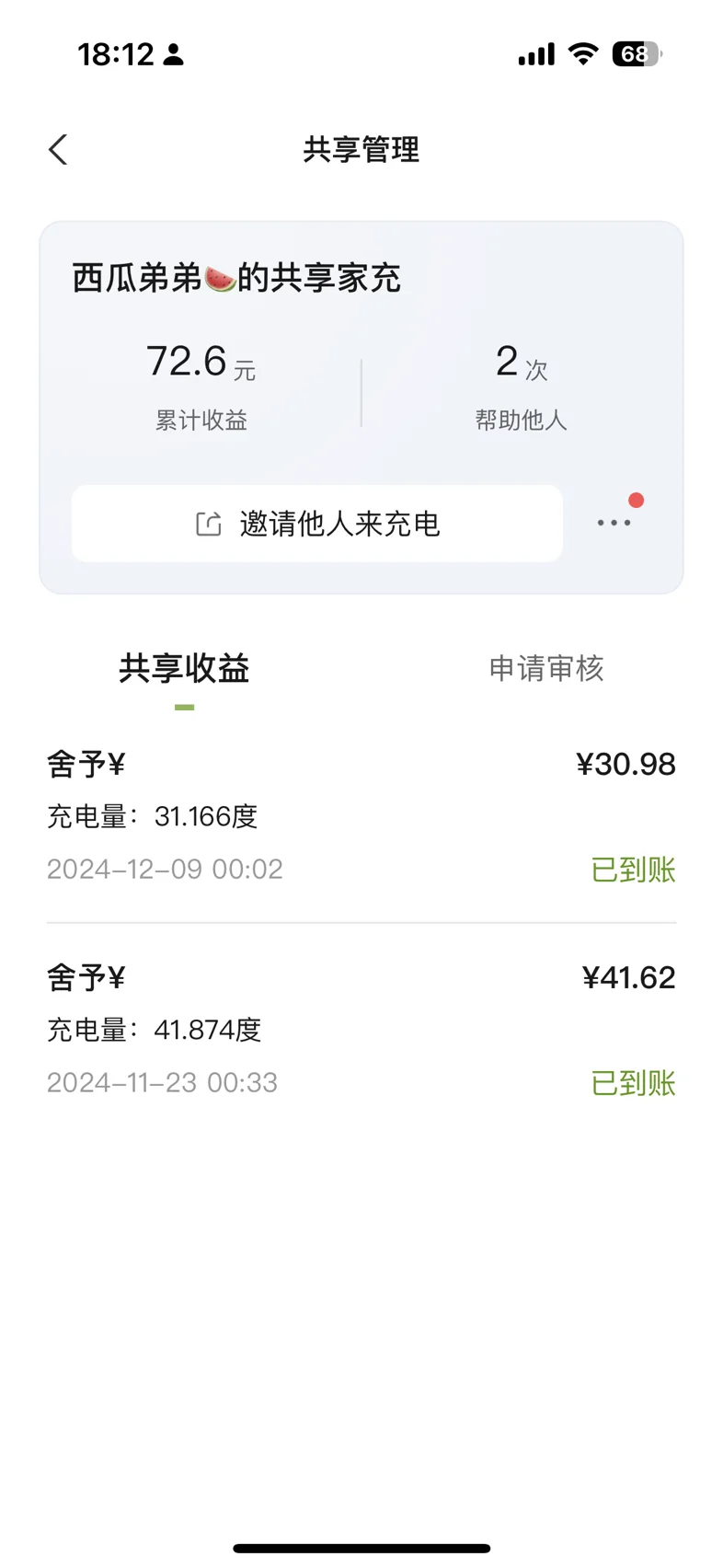This screenshot has height=1568, width=723.
Task: Open the three-dot more options menu
Action: [x=614, y=523]
